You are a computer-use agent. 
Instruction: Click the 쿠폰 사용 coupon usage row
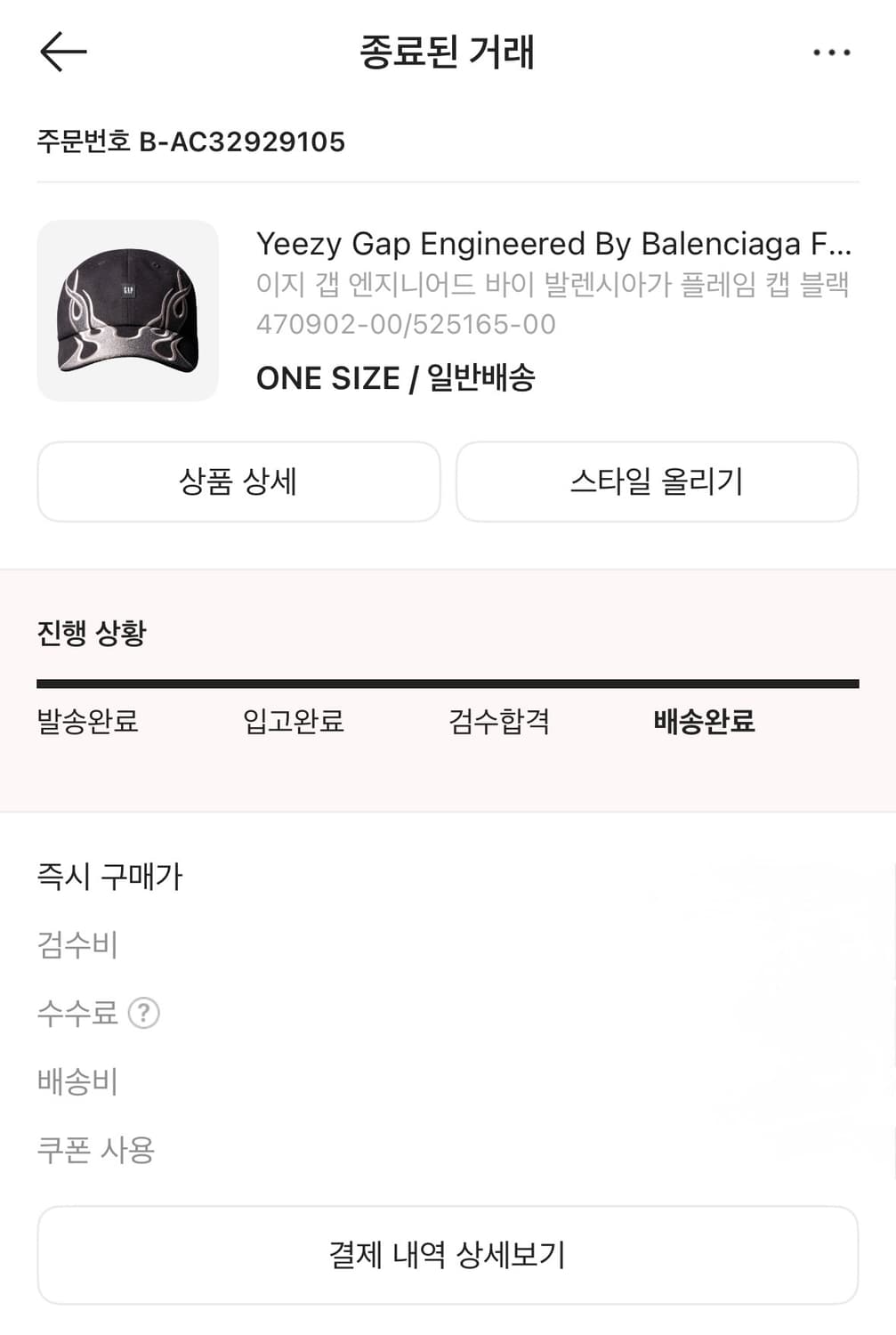click(x=95, y=1151)
